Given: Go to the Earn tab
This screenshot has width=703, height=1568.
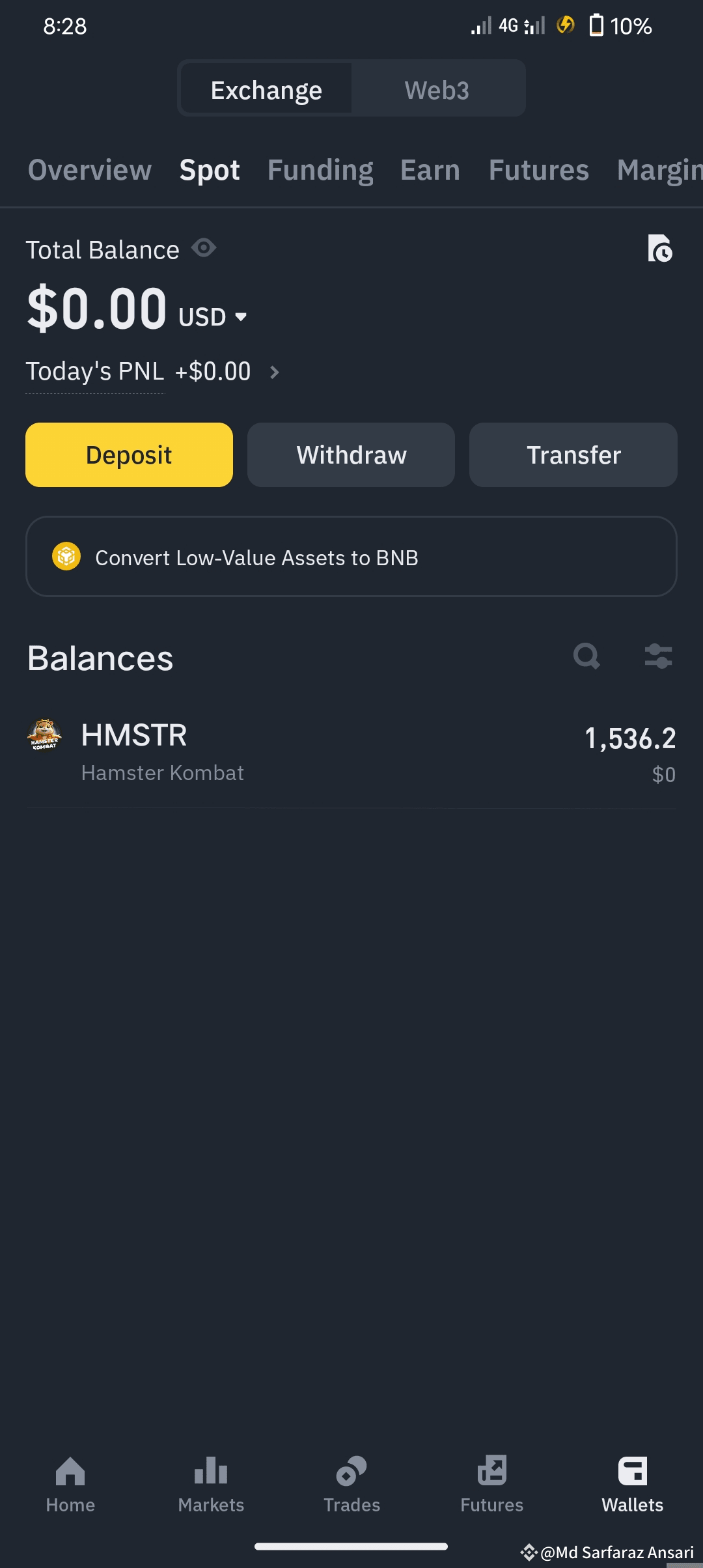Looking at the screenshot, I should tap(430, 171).
